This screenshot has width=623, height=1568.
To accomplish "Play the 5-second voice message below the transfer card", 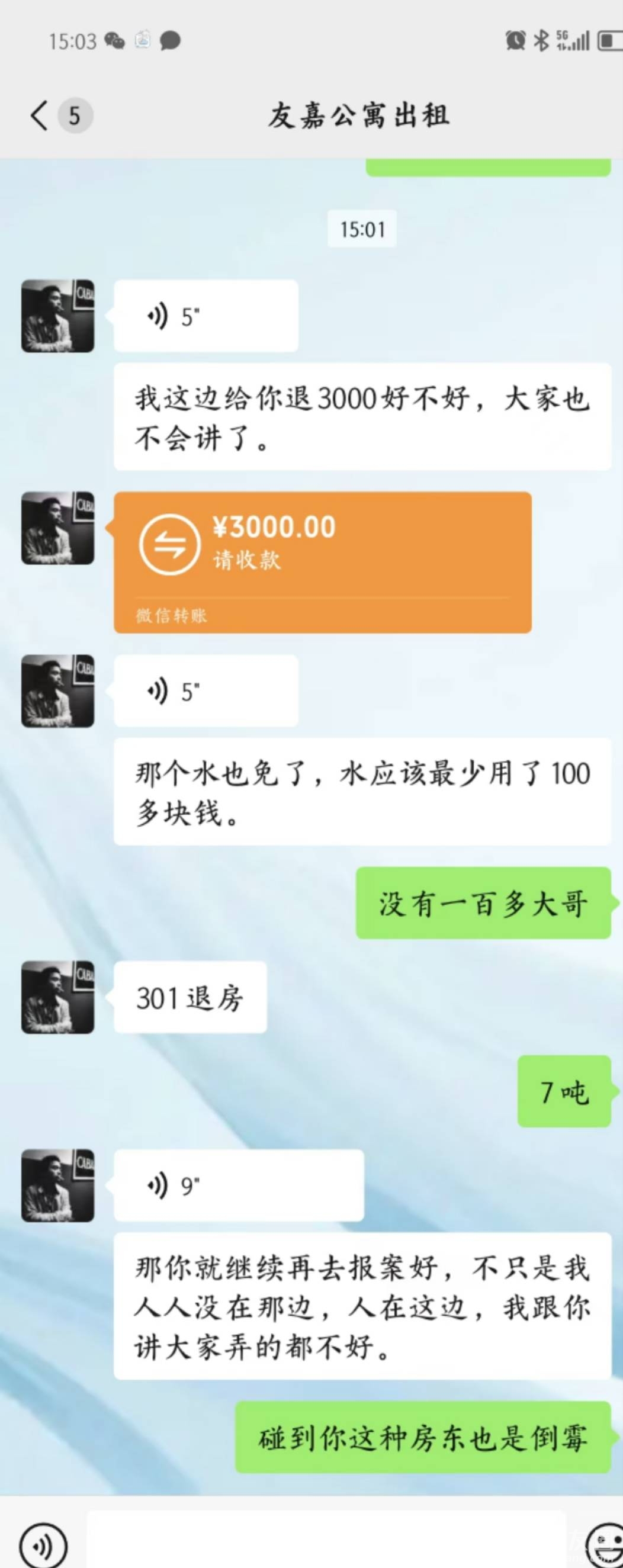I will [x=205, y=691].
